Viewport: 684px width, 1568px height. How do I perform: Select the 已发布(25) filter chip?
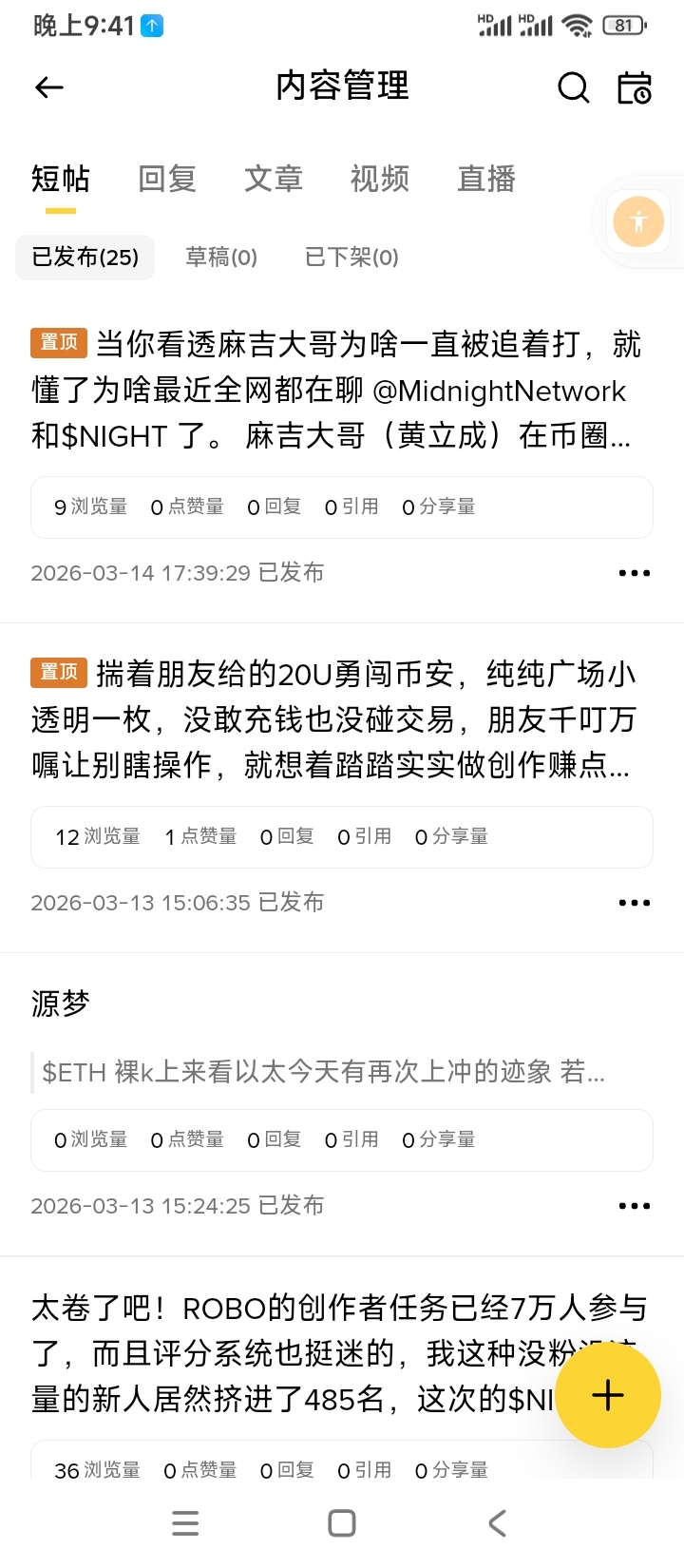[85, 258]
